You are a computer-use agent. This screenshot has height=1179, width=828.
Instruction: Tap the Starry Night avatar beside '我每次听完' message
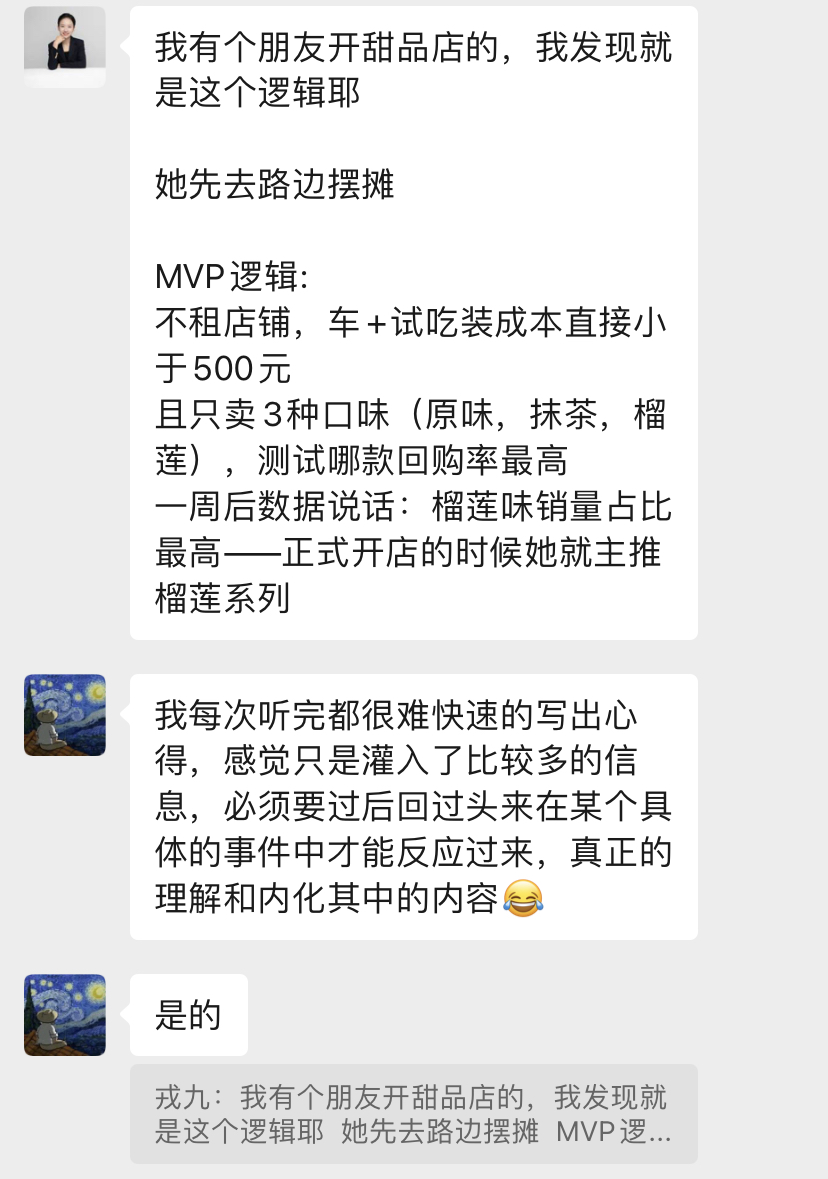[x=64, y=715]
